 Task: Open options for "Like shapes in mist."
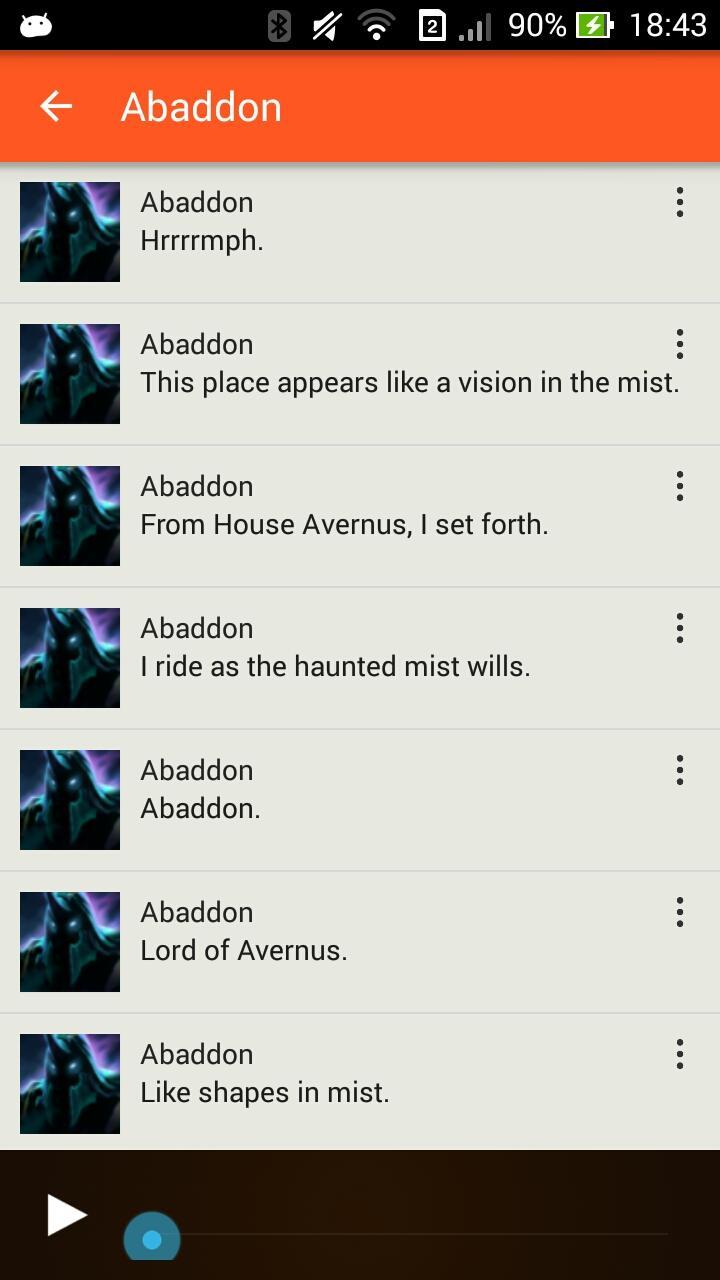click(x=679, y=1054)
